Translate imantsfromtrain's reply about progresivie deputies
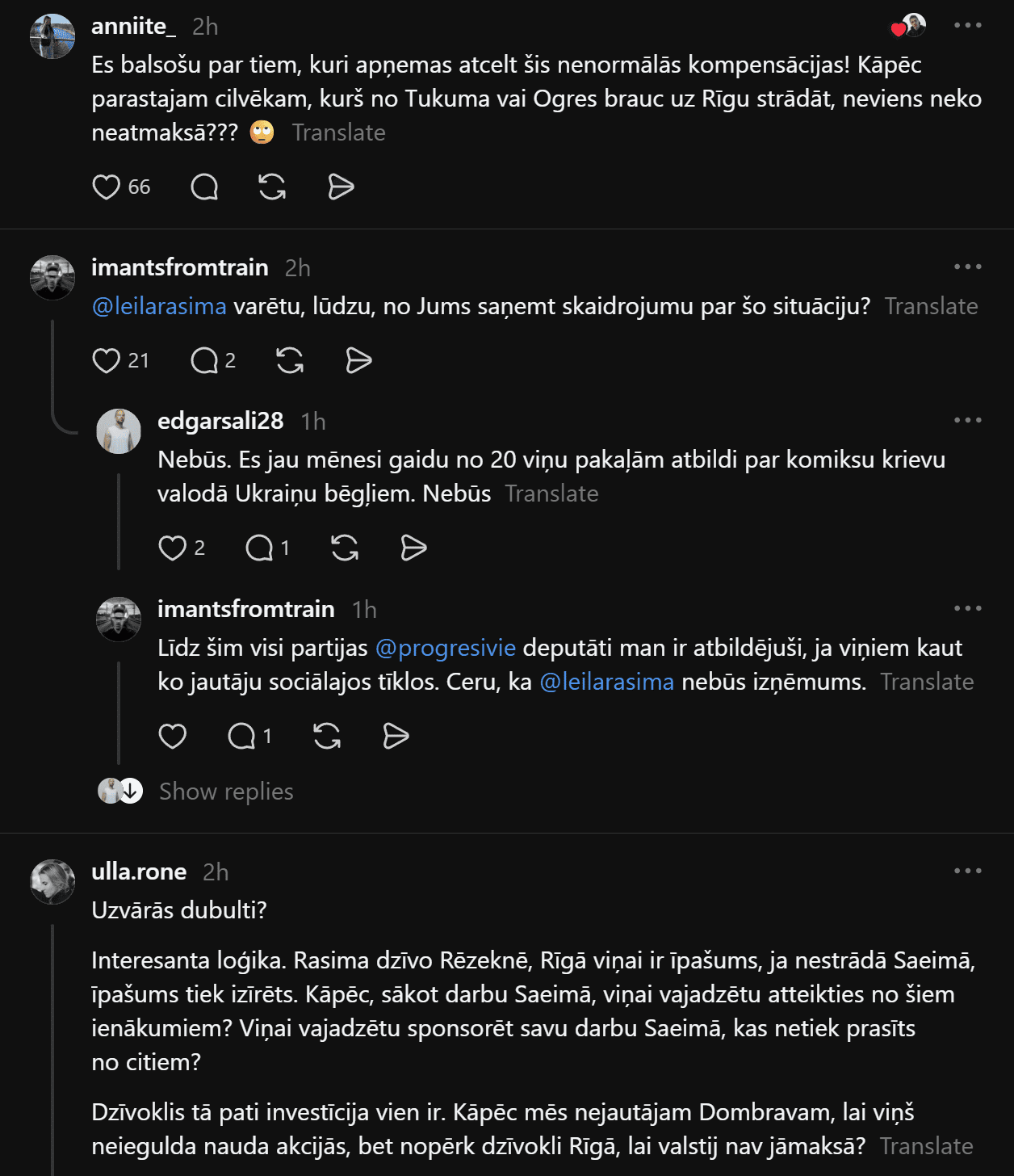Viewport: 1014px width, 1176px height. point(927,682)
